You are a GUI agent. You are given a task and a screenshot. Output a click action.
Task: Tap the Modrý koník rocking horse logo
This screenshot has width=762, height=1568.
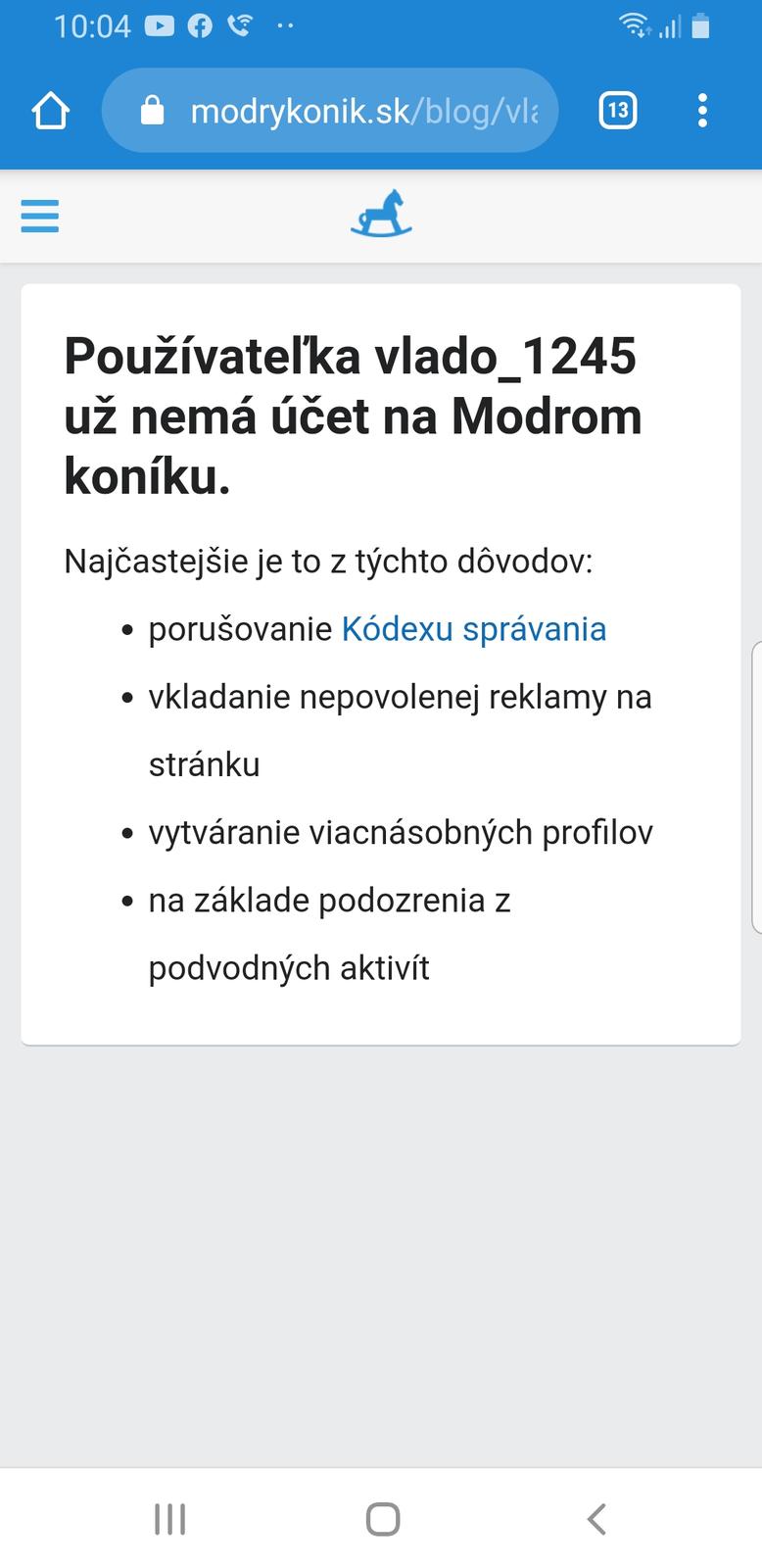click(381, 215)
